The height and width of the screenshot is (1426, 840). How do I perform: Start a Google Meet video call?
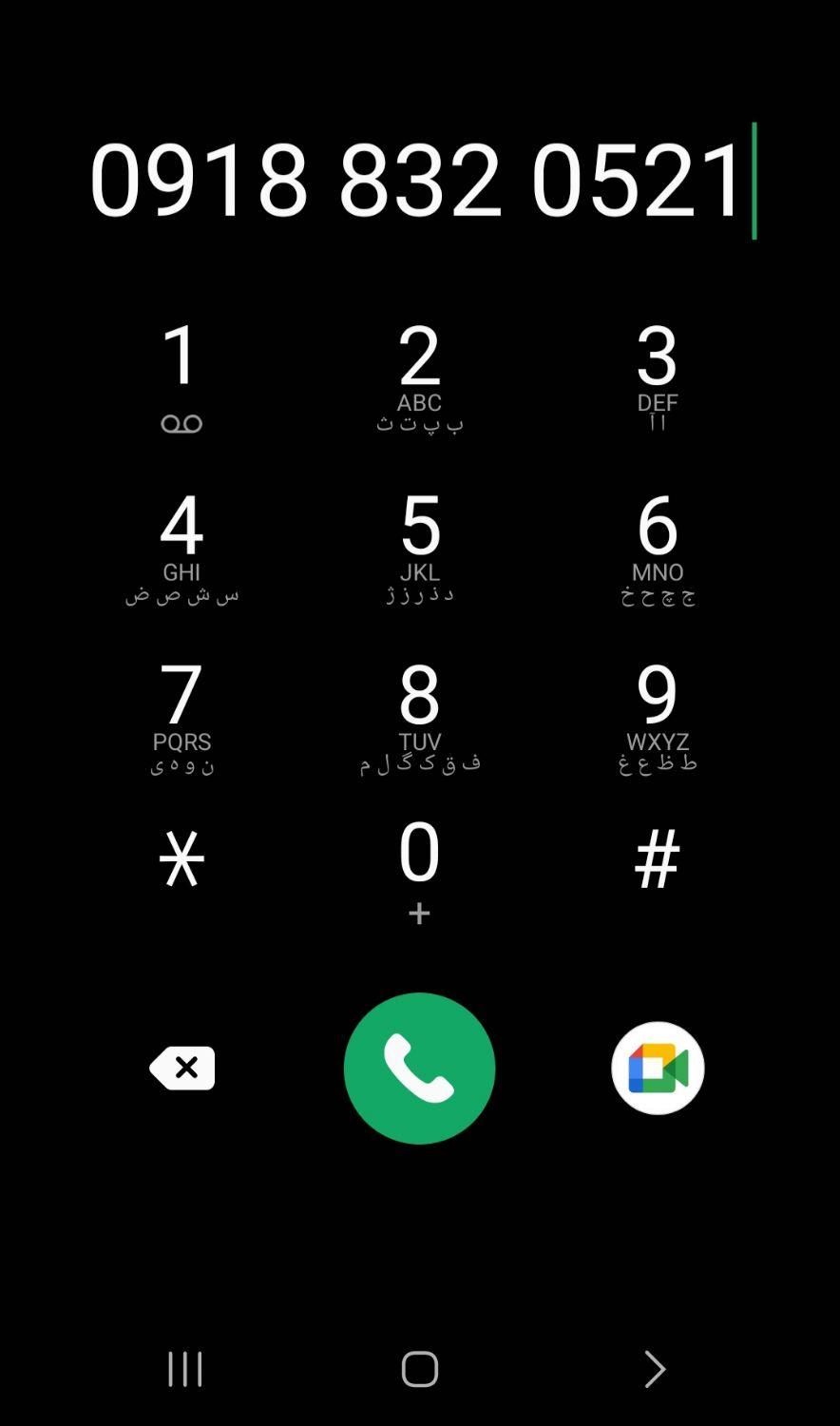point(657,1068)
